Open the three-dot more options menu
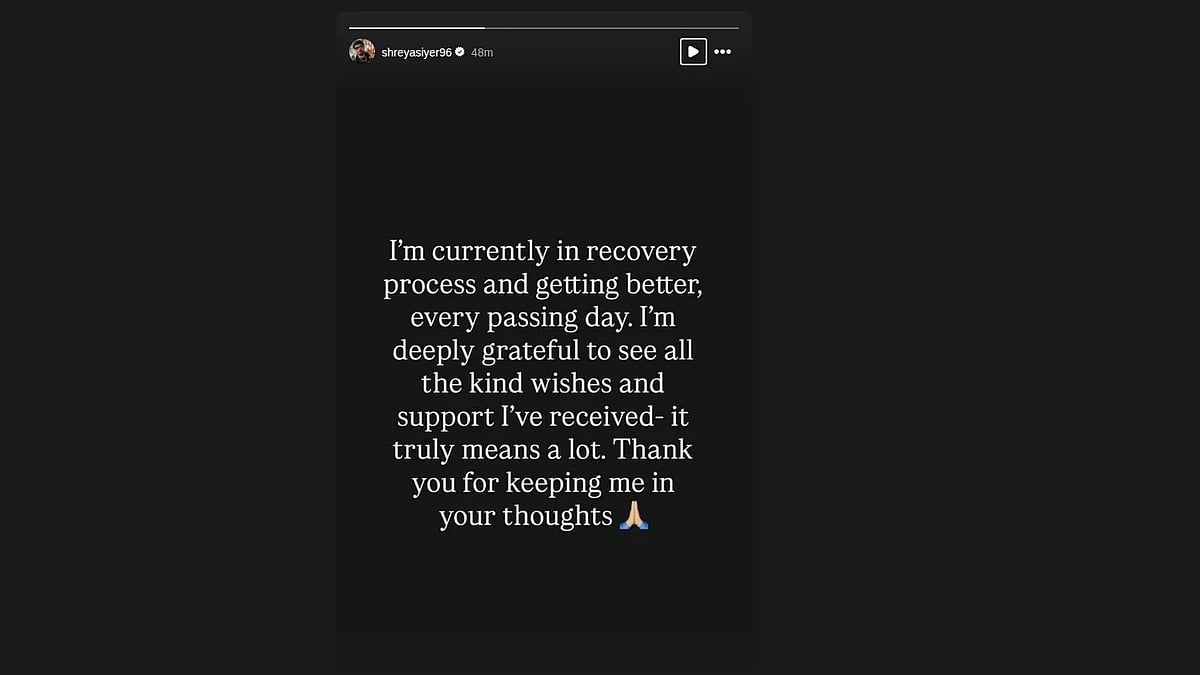 tap(723, 52)
